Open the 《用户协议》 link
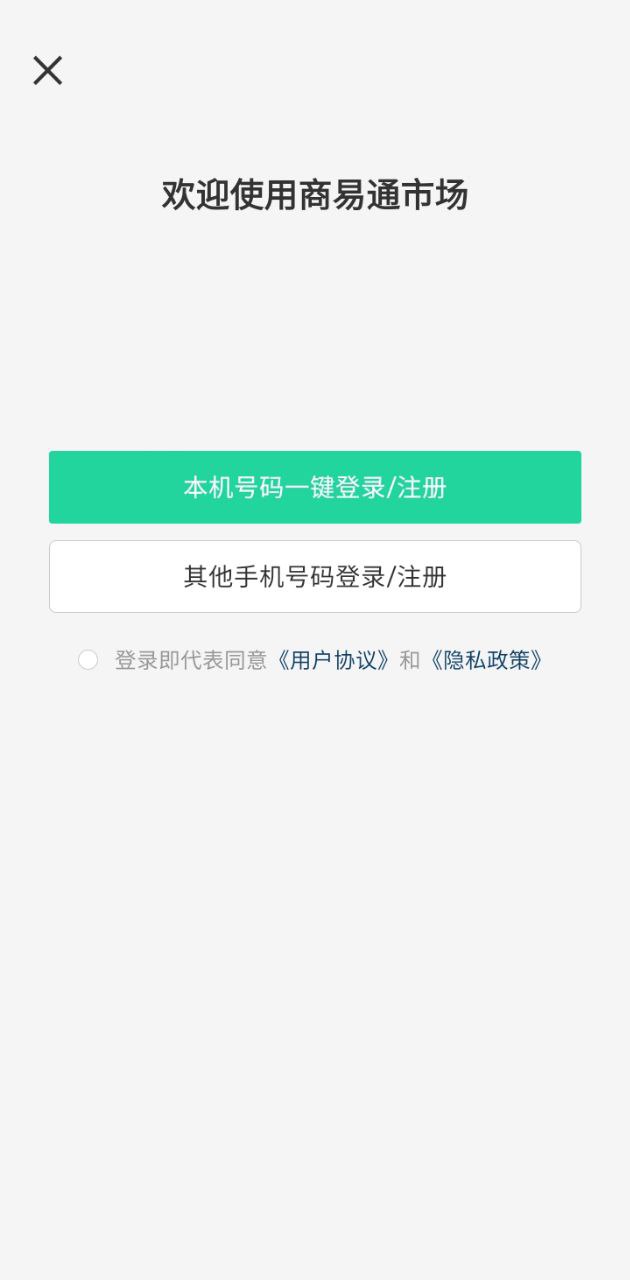Image resolution: width=630 pixels, height=1280 pixels. click(333, 660)
